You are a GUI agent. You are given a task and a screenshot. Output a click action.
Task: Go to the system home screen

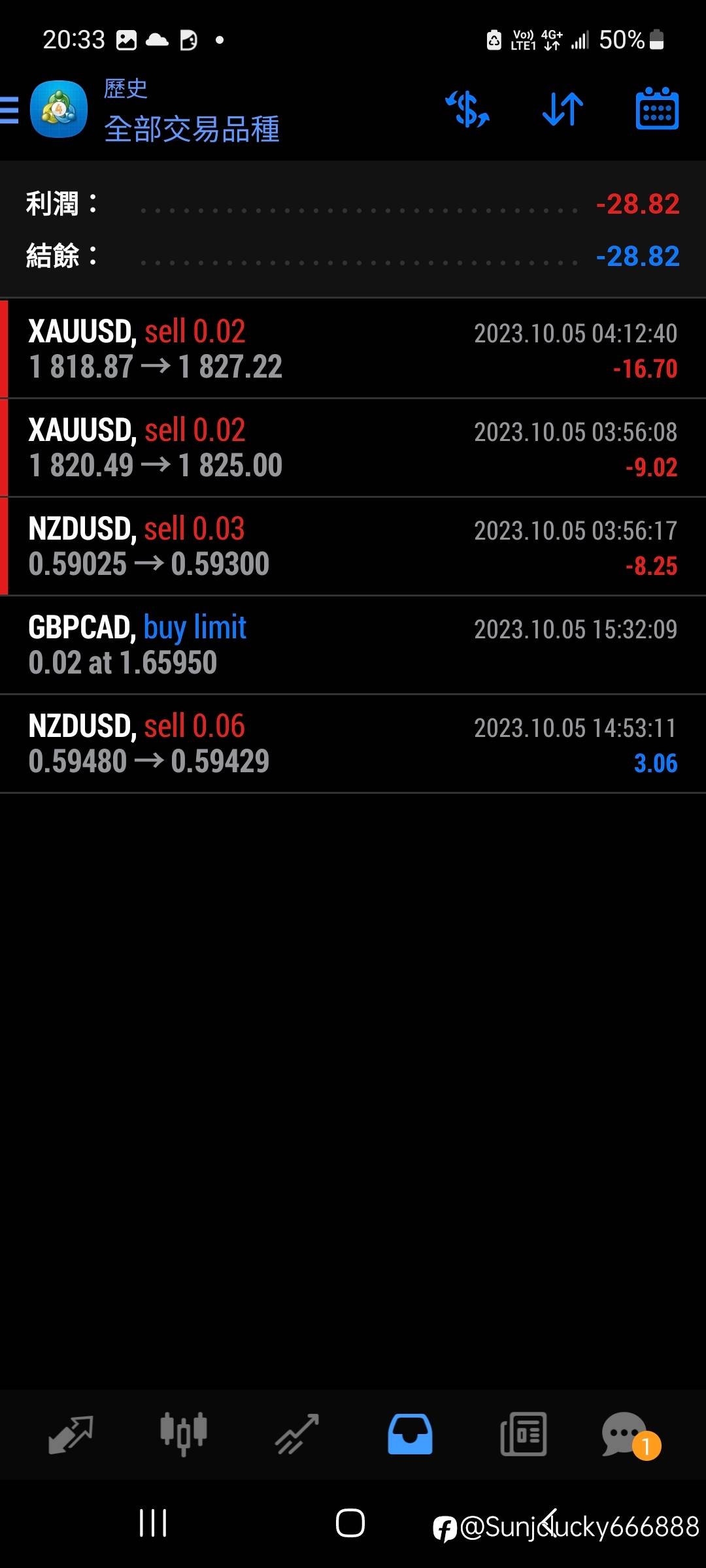coord(350,1523)
